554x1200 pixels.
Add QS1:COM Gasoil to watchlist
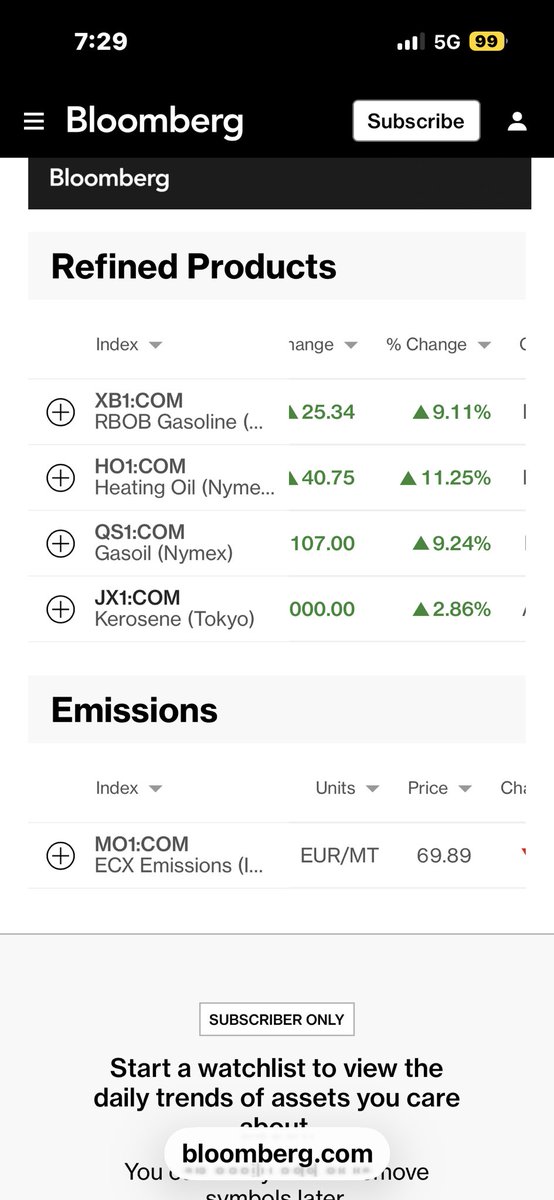(61, 543)
